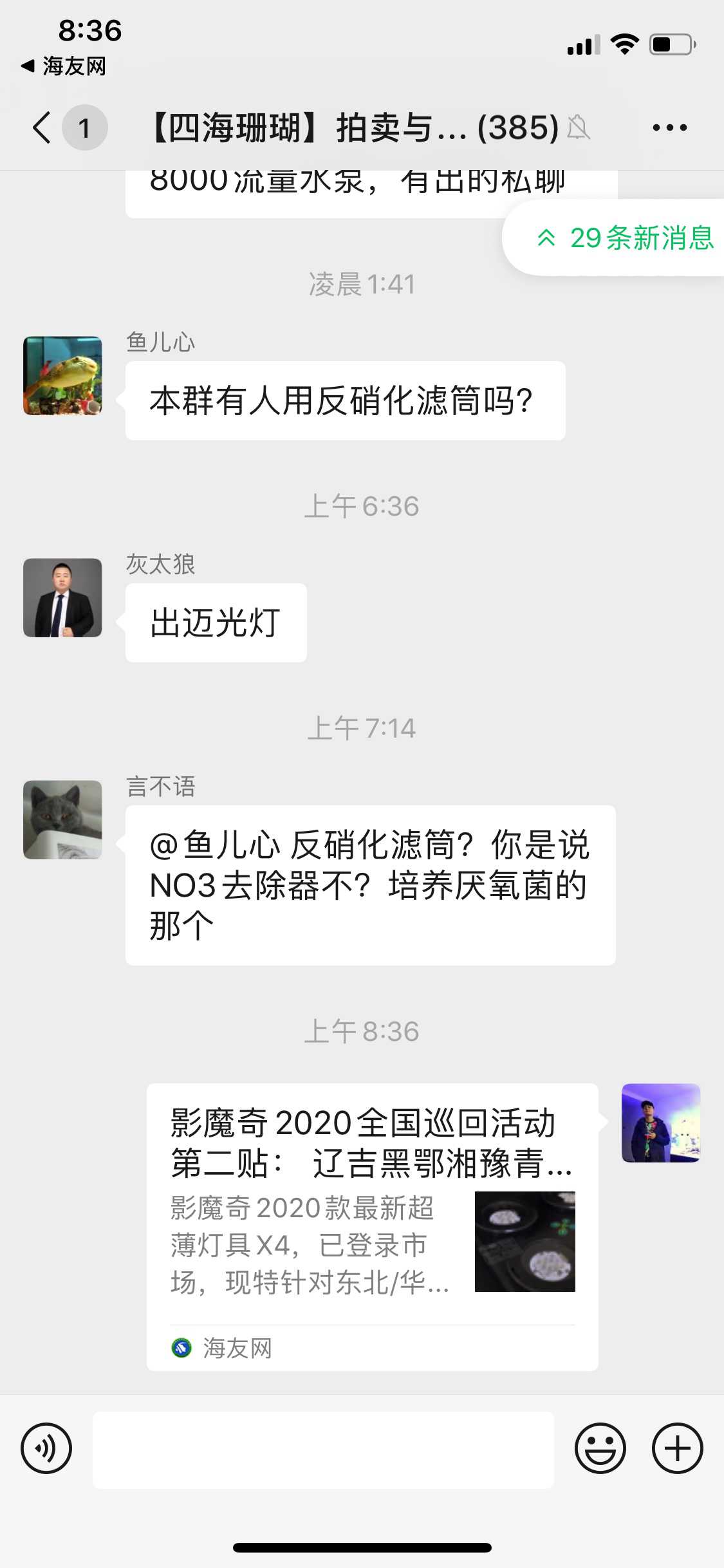Open 鱼儿心's profile avatar
The image size is (724, 1568).
(x=62, y=375)
